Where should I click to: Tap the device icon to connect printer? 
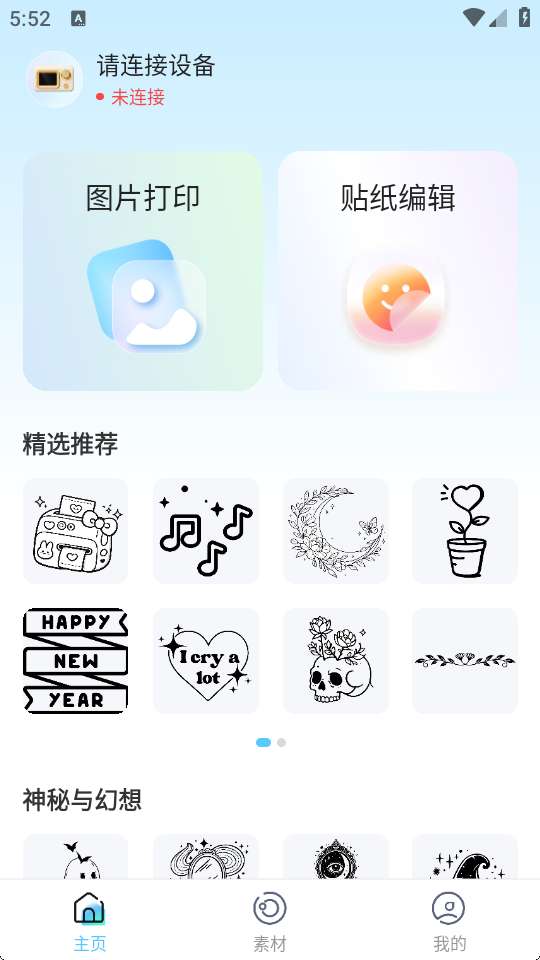point(54,80)
